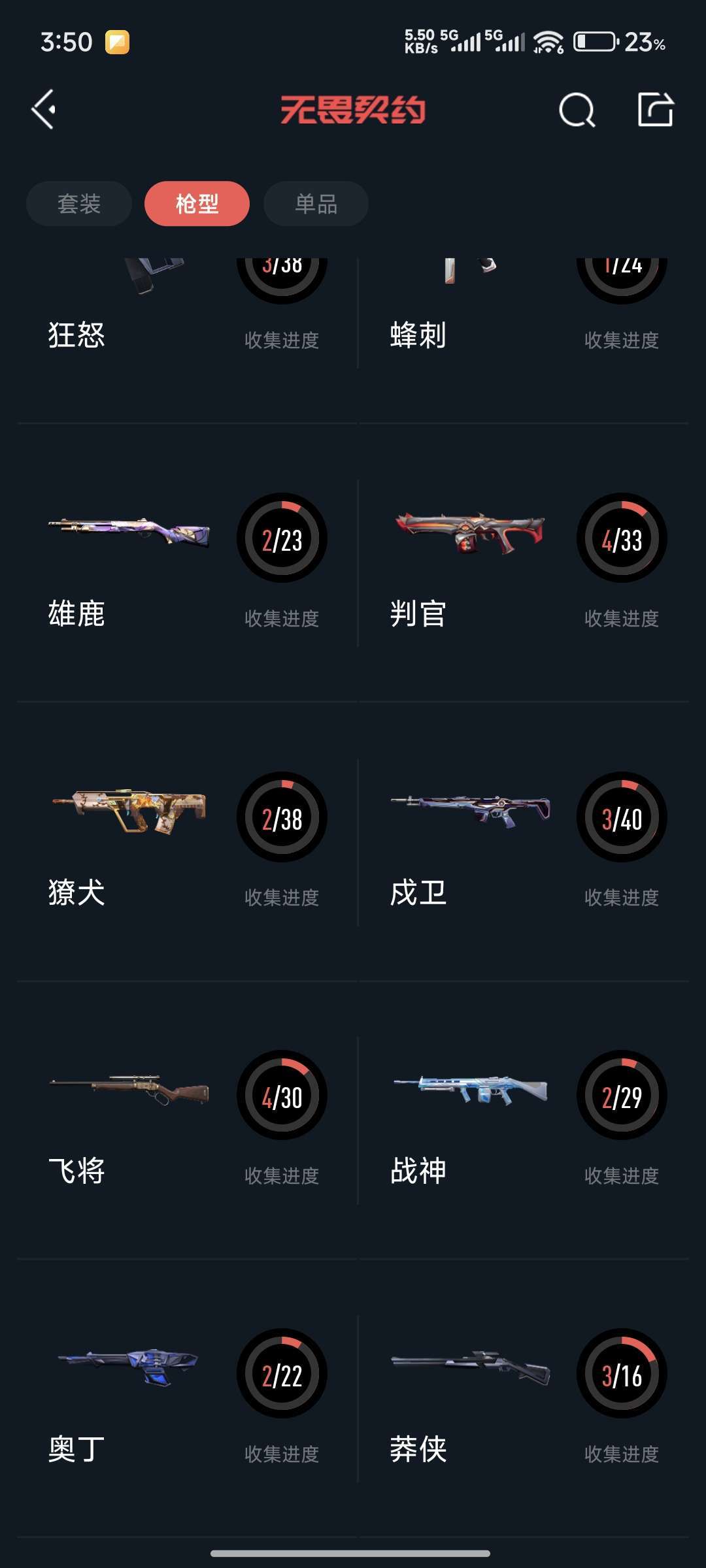Screen dimensions: 706x1568
Task: Tap the share icon in the header
Action: (656, 109)
